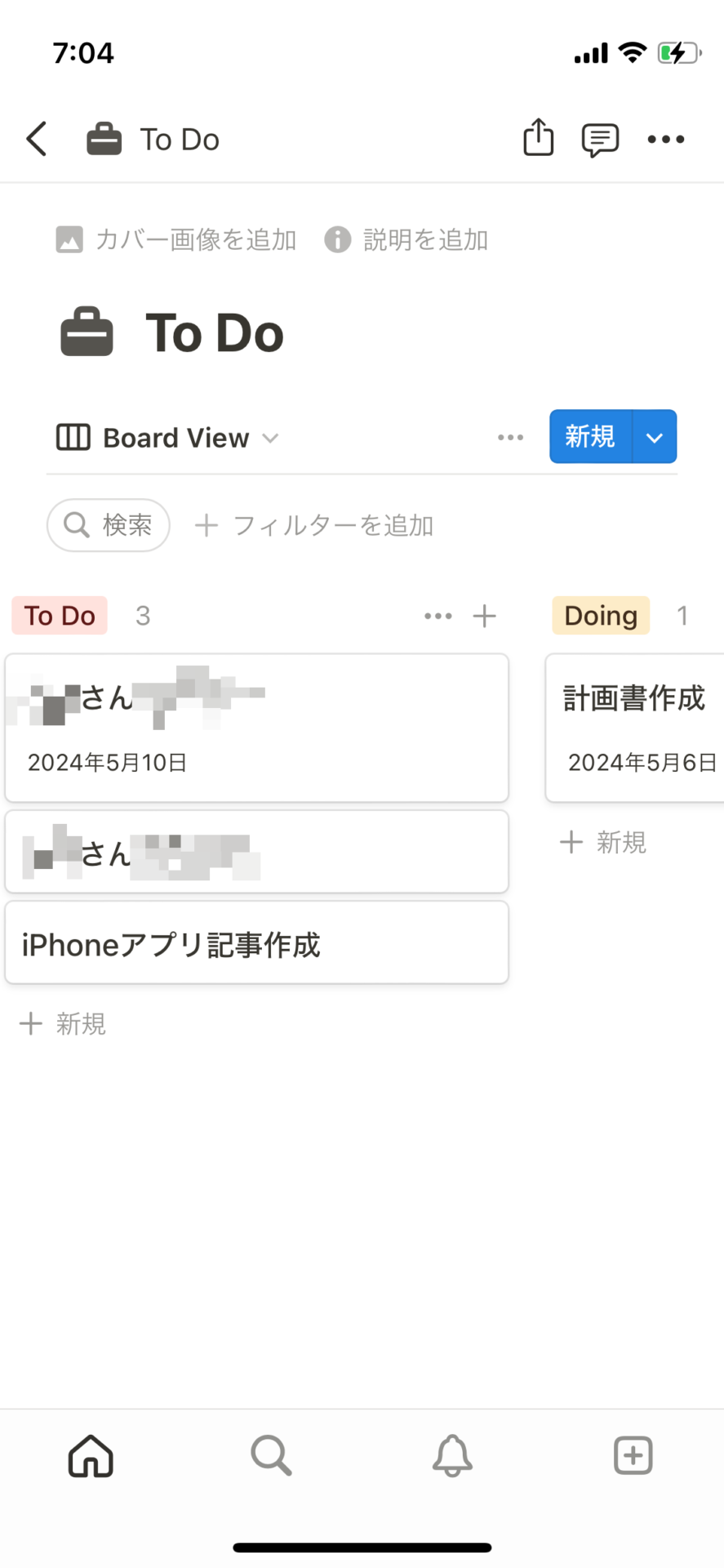724x1568 pixels.
Task: Add a filter with フィルターを追加
Action: click(x=314, y=525)
